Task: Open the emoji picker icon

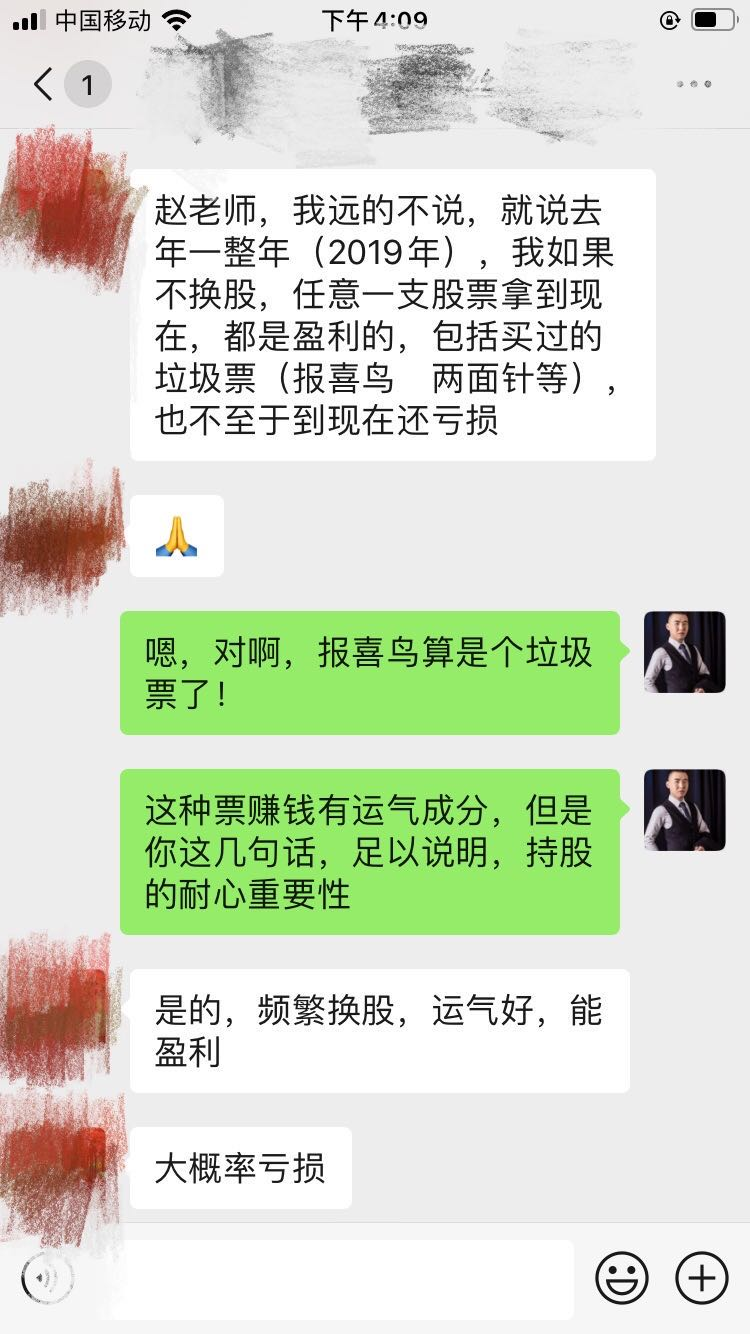Action: point(620,1277)
